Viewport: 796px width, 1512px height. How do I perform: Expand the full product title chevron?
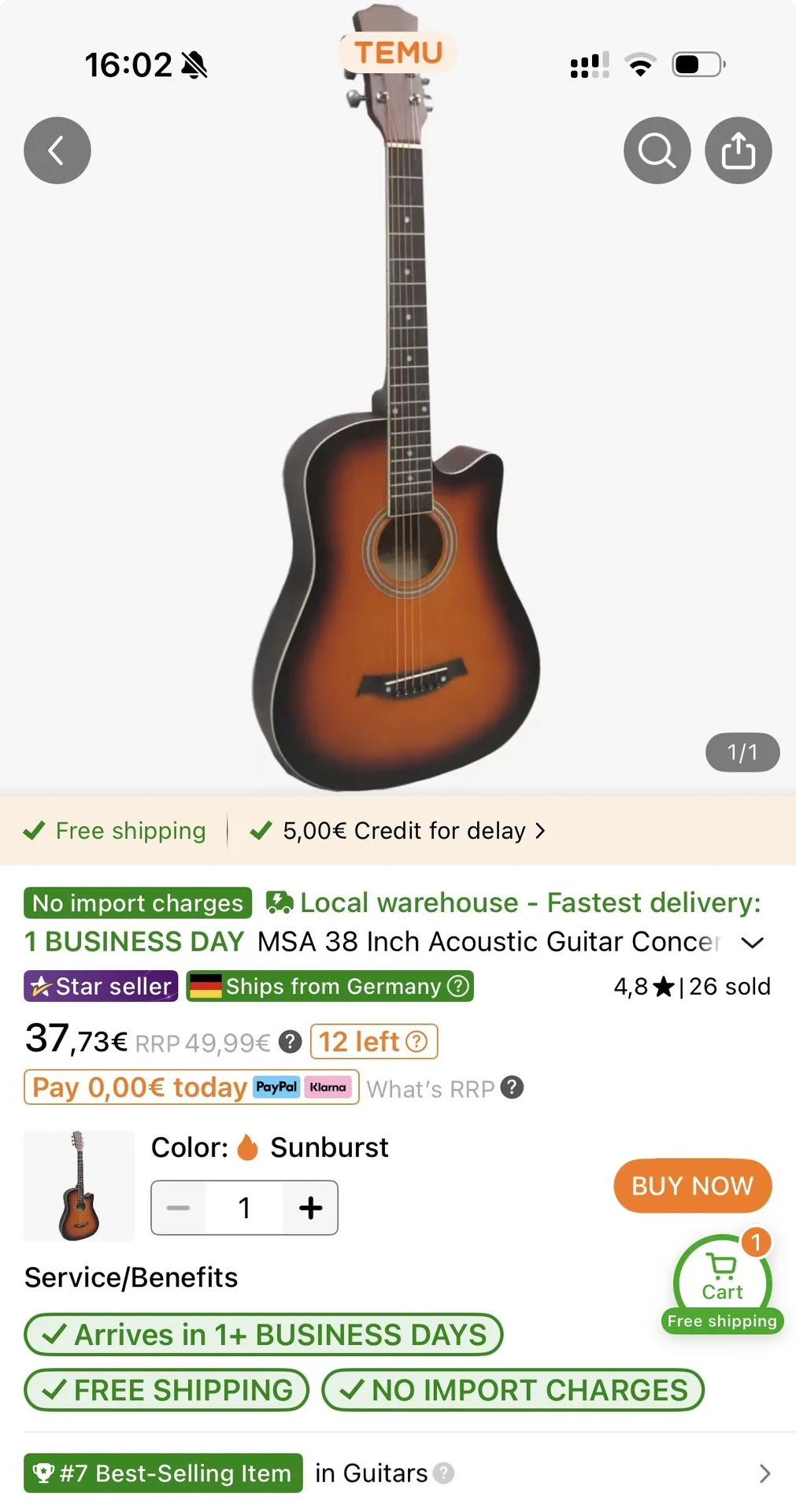753,943
